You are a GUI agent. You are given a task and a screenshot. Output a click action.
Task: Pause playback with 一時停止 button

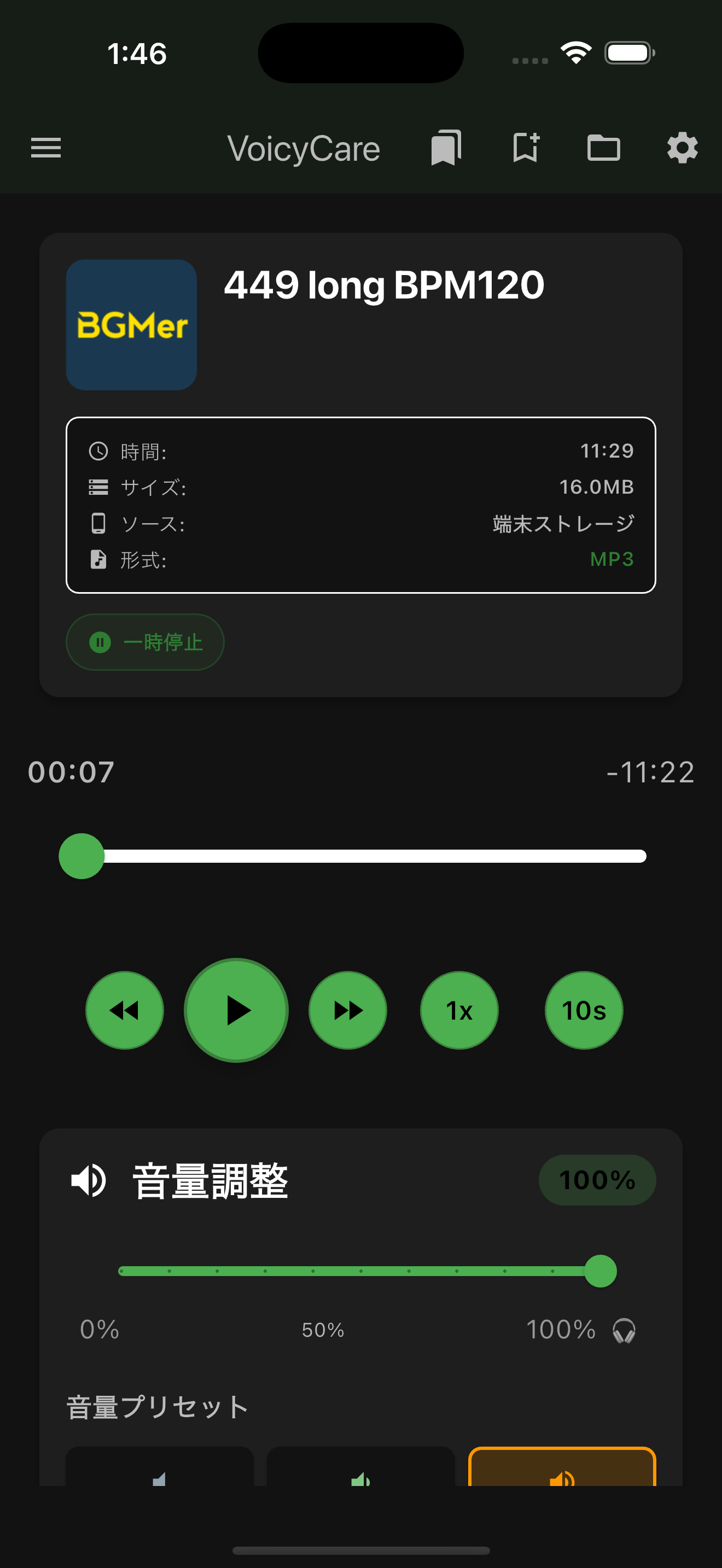[x=144, y=641]
